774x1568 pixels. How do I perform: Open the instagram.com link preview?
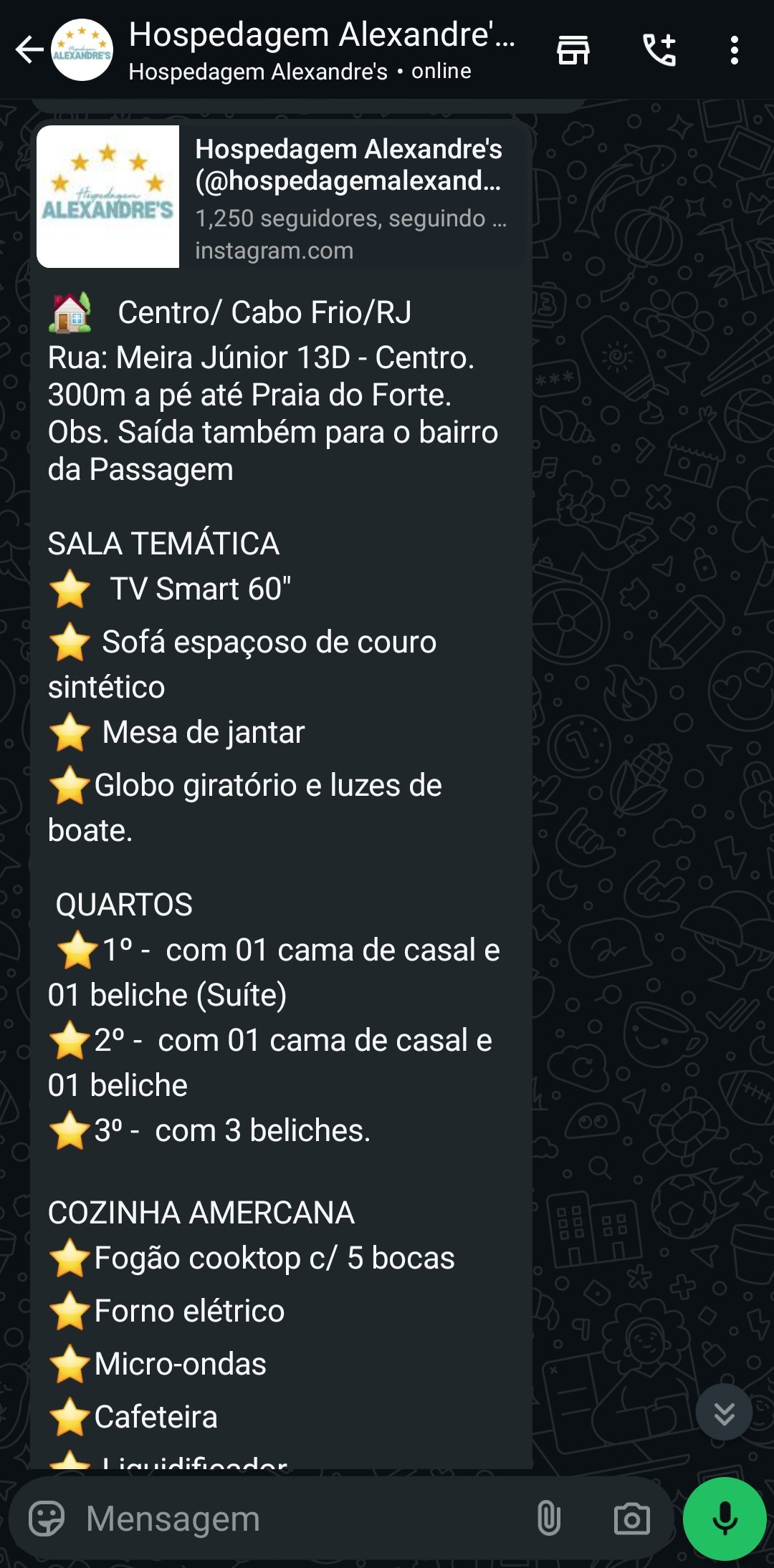(x=274, y=250)
